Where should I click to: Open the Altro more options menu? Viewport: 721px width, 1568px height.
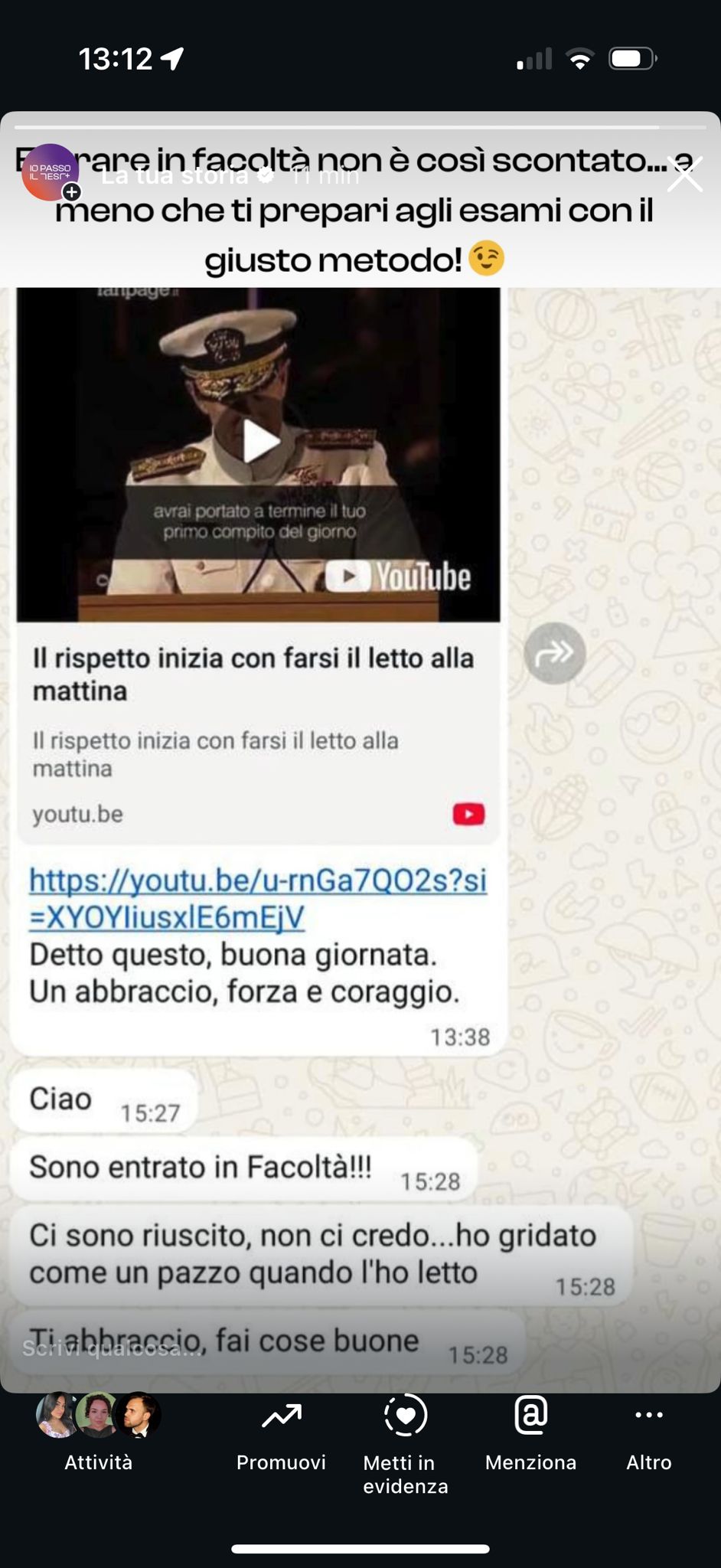pos(648,1434)
